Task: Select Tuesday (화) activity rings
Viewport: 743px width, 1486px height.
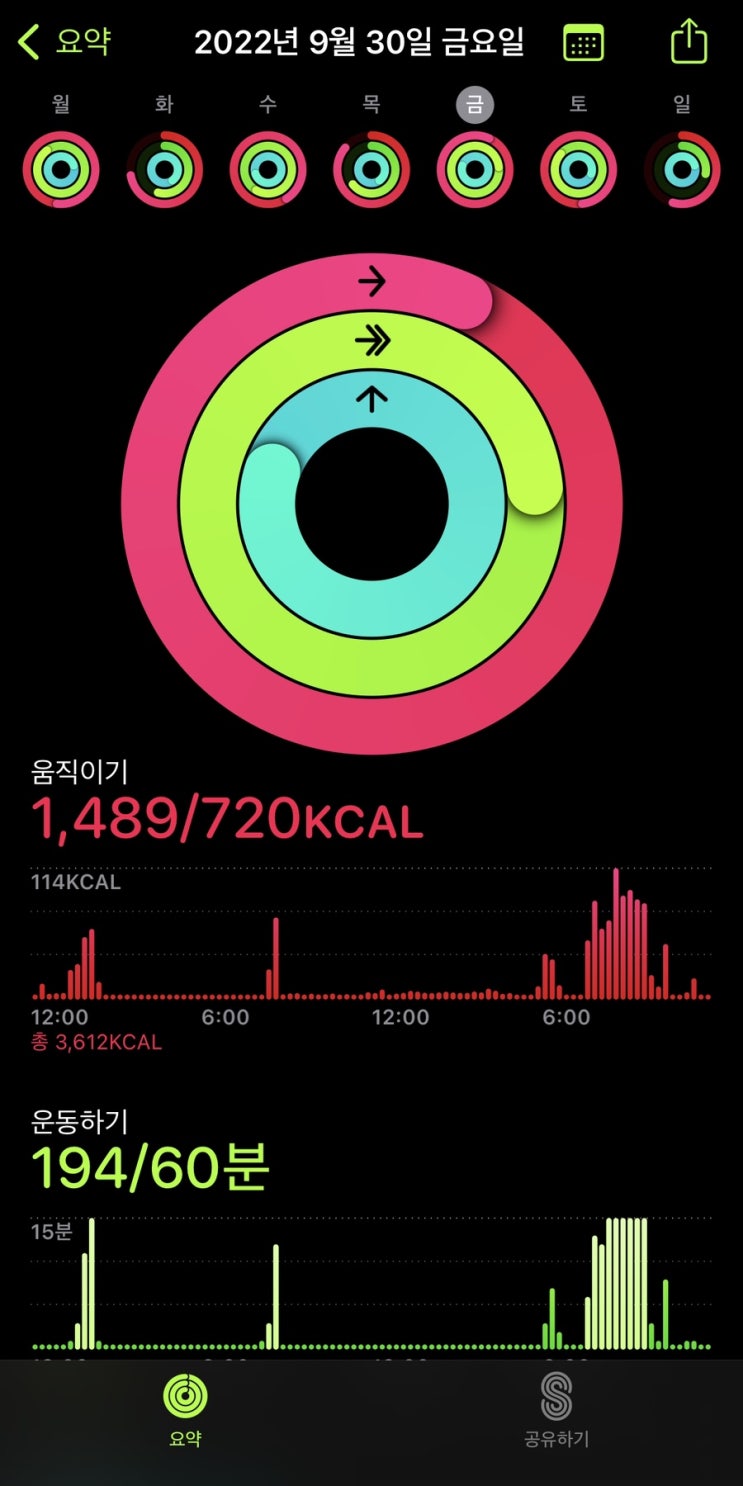Action: pyautogui.click(x=165, y=169)
